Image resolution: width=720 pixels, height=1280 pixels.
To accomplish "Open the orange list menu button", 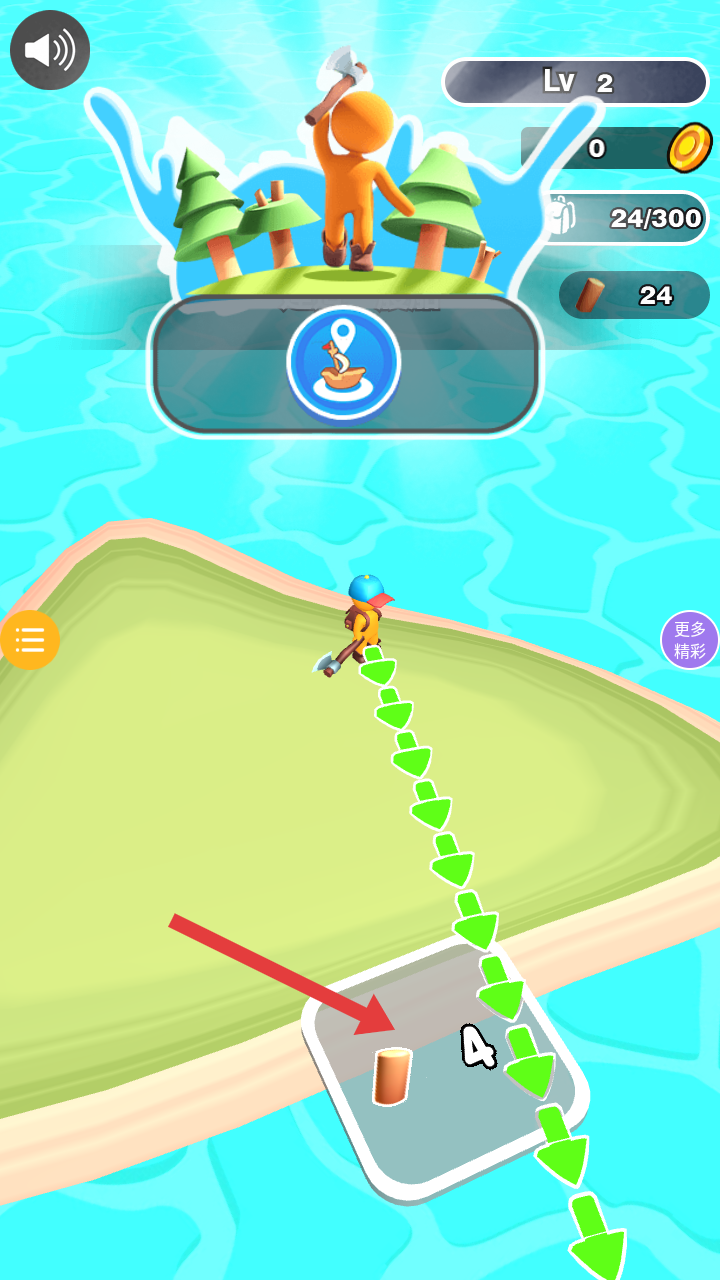I will tap(29, 640).
